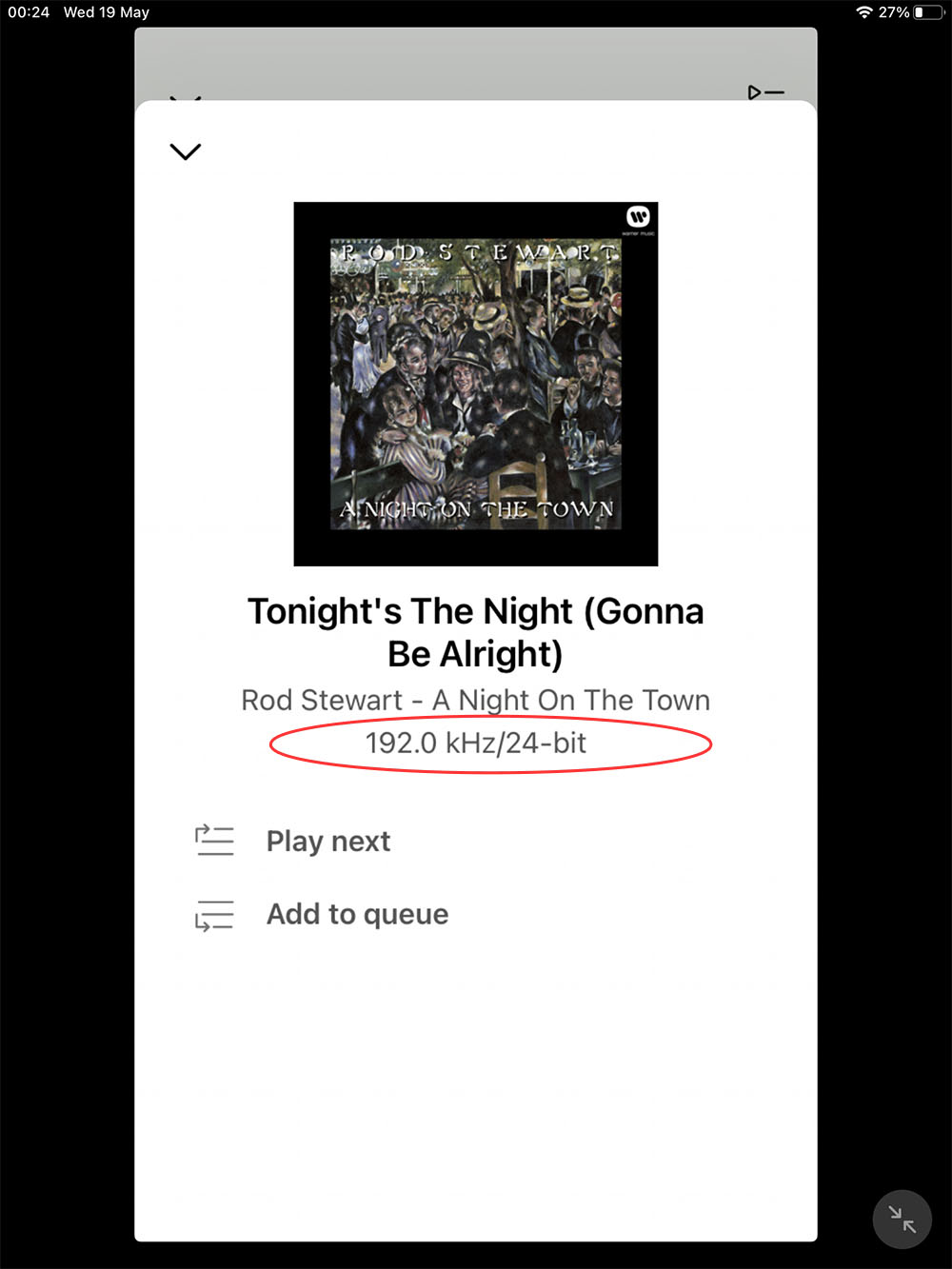Select Play next for this track
This screenshot has height=1269, width=952.
327,842
